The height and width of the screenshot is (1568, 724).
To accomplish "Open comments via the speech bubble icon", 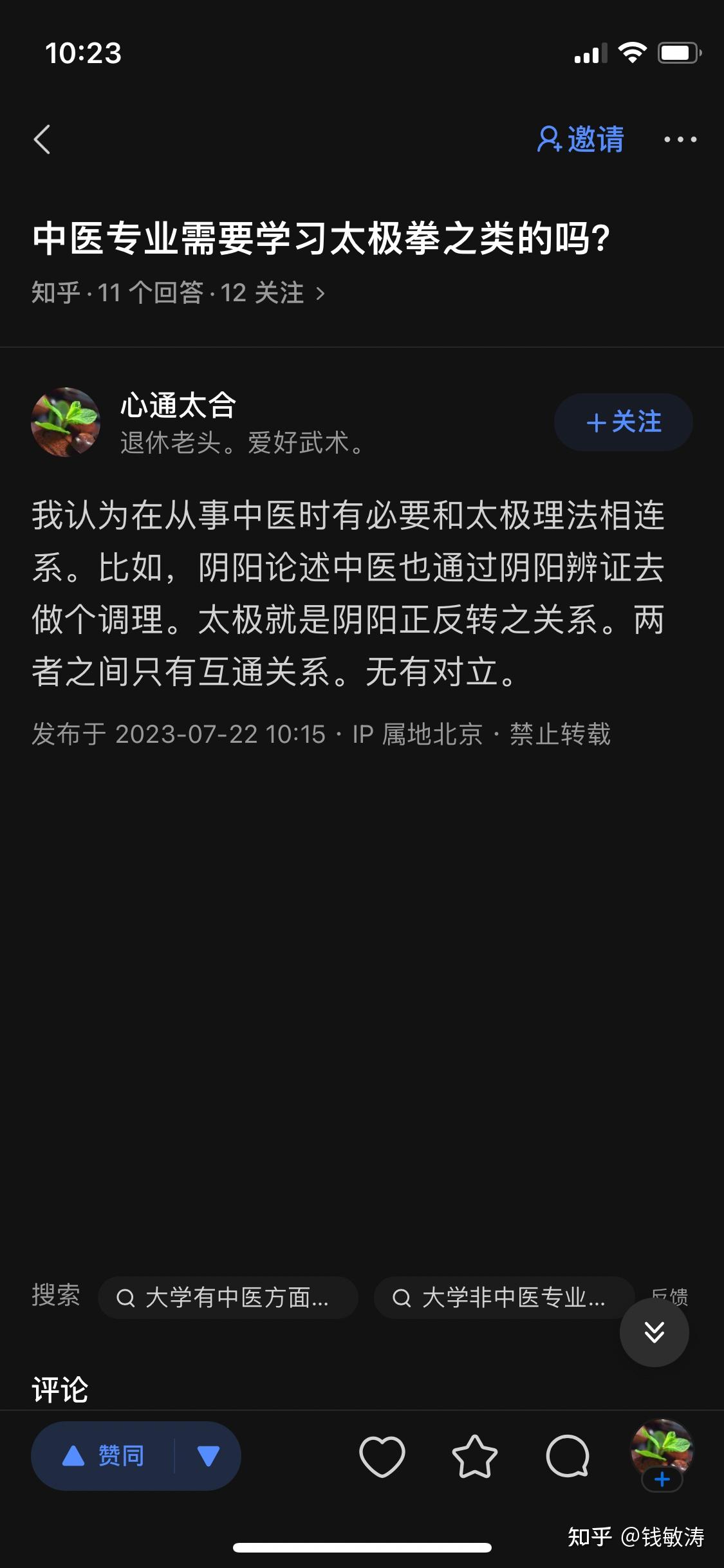I will coord(568,1456).
